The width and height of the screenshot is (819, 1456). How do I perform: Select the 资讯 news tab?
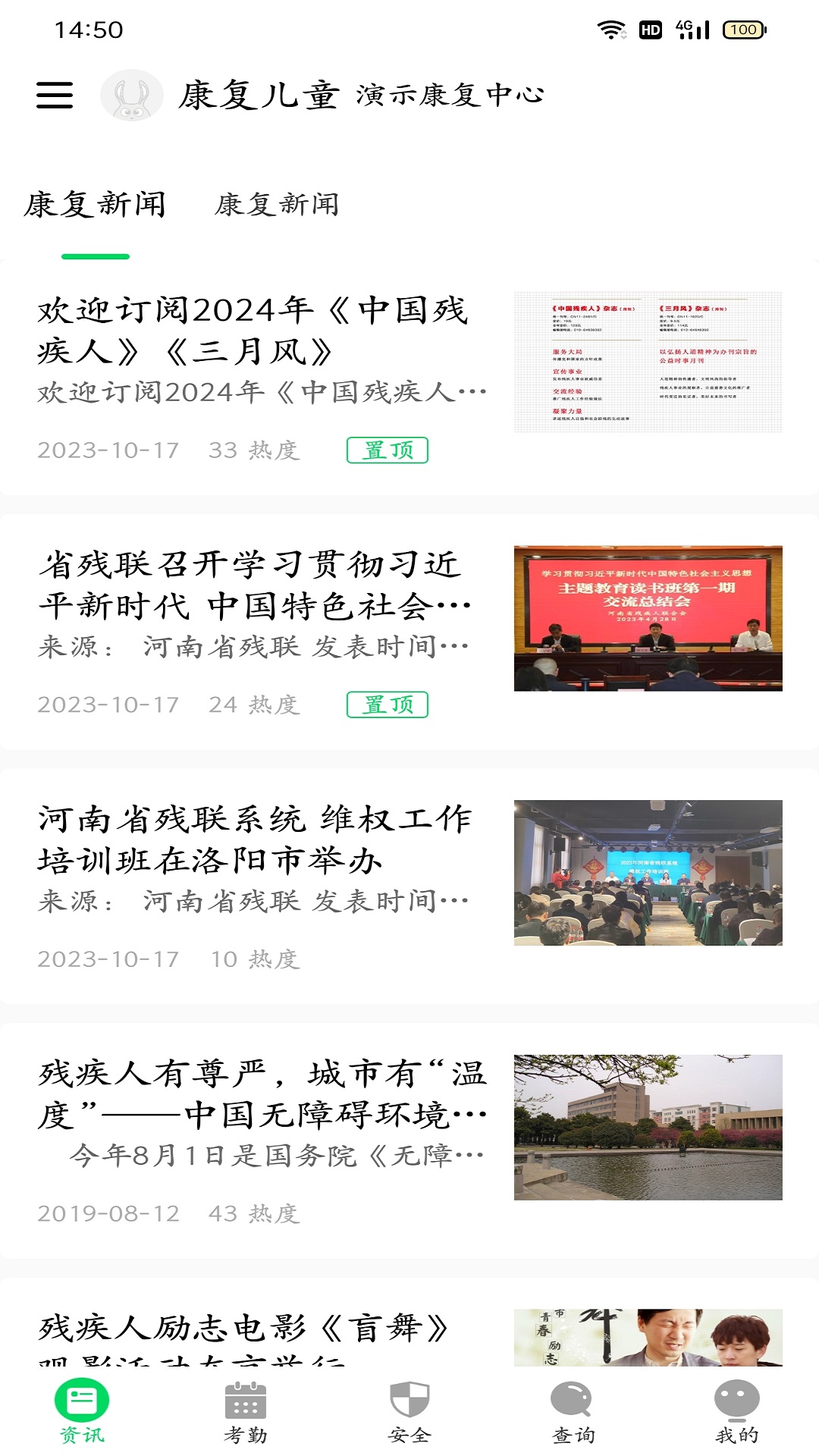point(82,1412)
